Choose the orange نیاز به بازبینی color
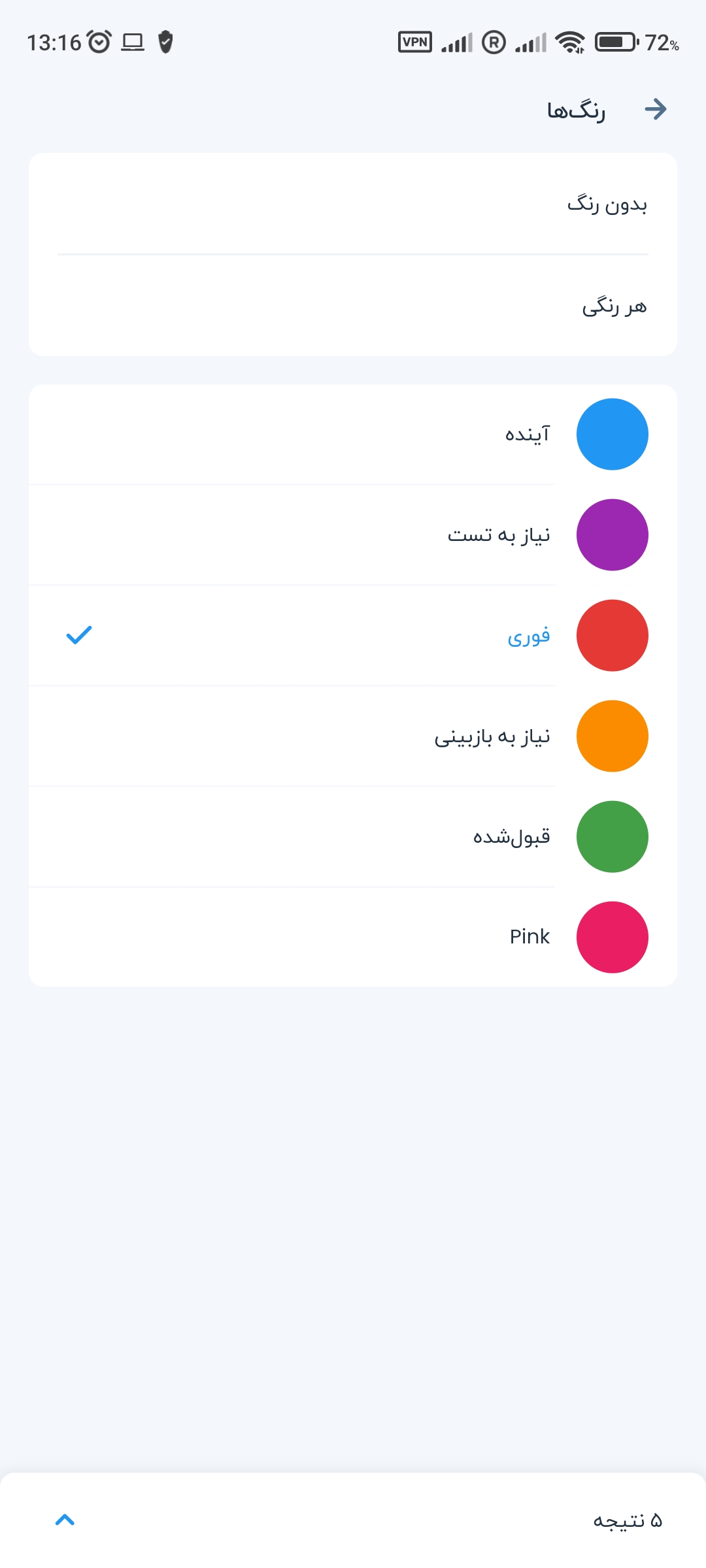Viewport: 706px width, 1568px height. 353,736
